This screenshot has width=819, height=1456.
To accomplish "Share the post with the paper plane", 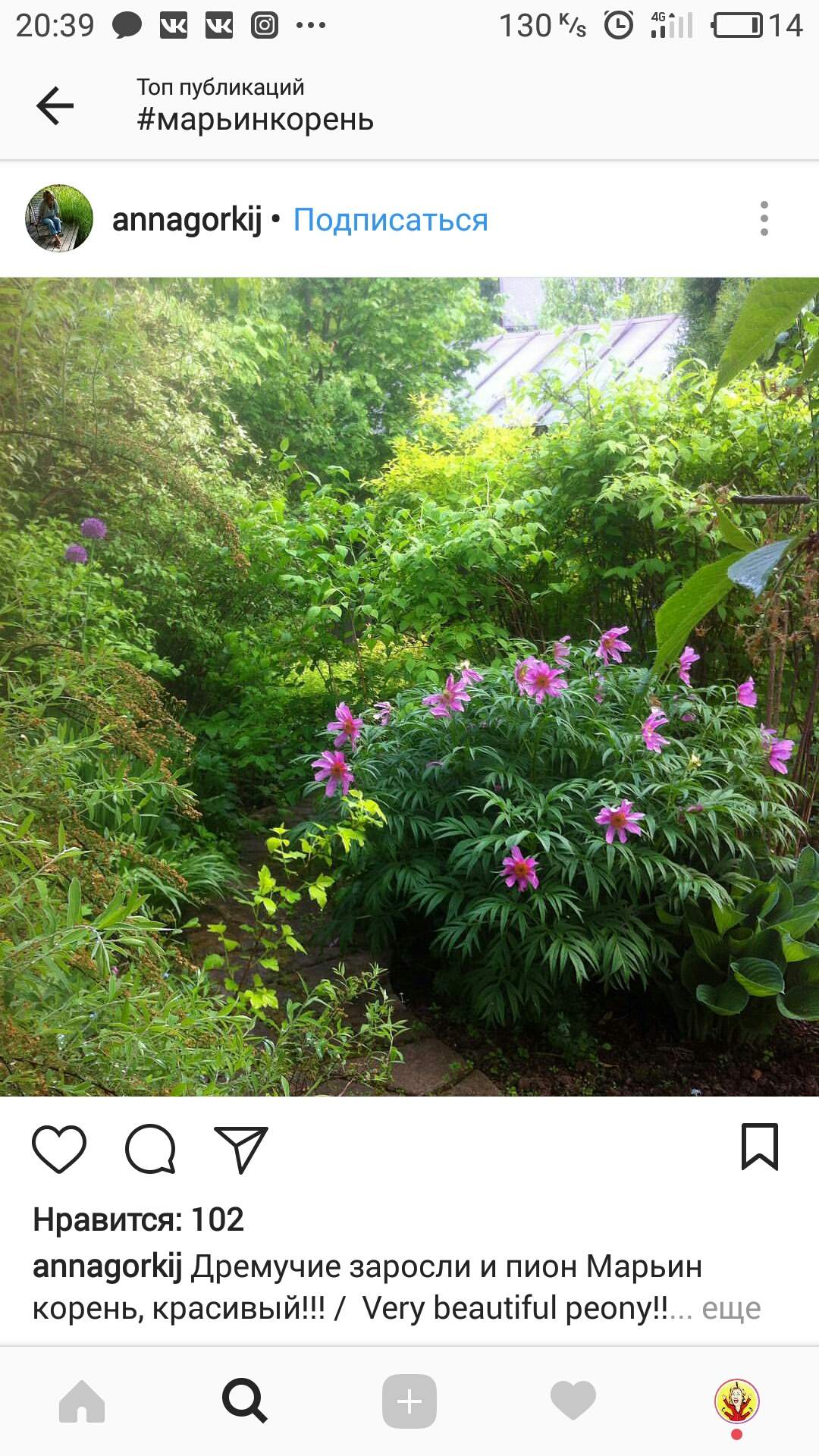I will click(x=242, y=1149).
